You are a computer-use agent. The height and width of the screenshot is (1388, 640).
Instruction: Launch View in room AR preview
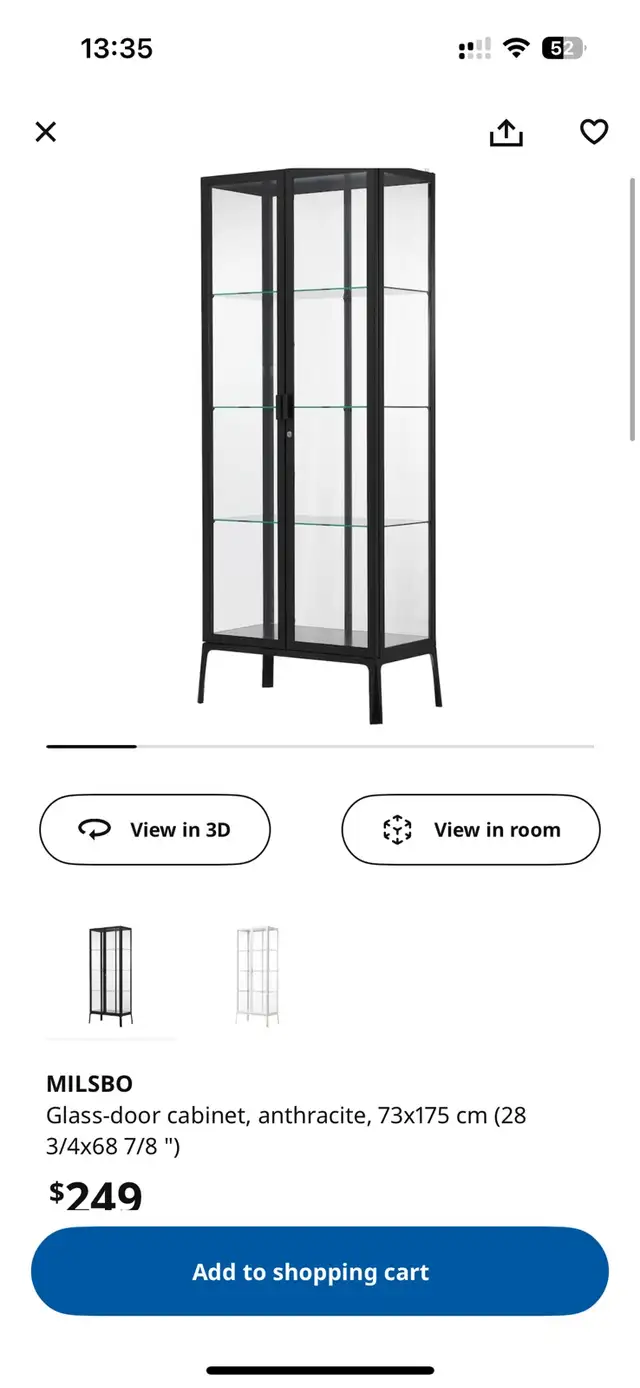[x=471, y=829]
